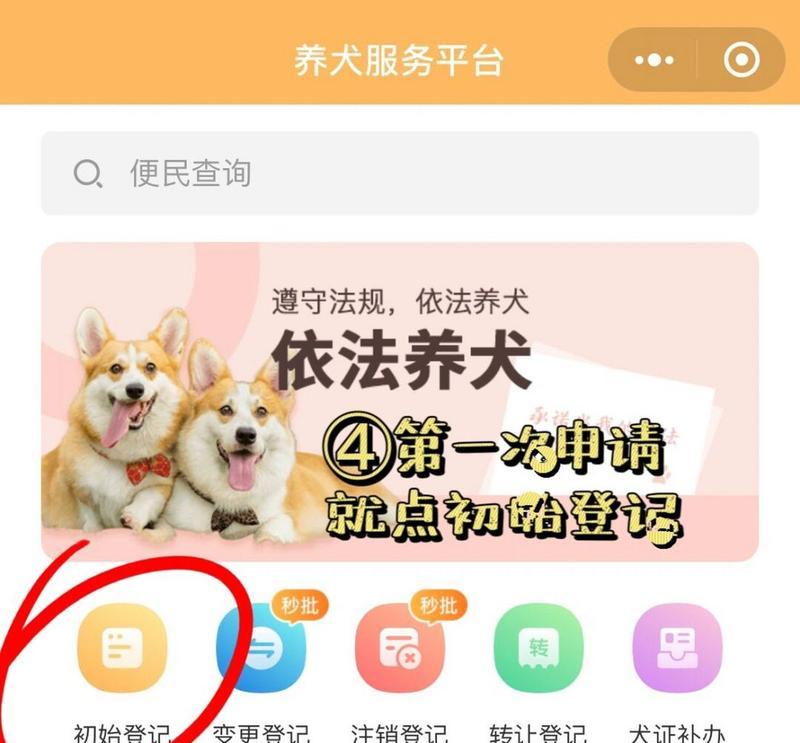Open 变更登记 change registration

[261, 651]
